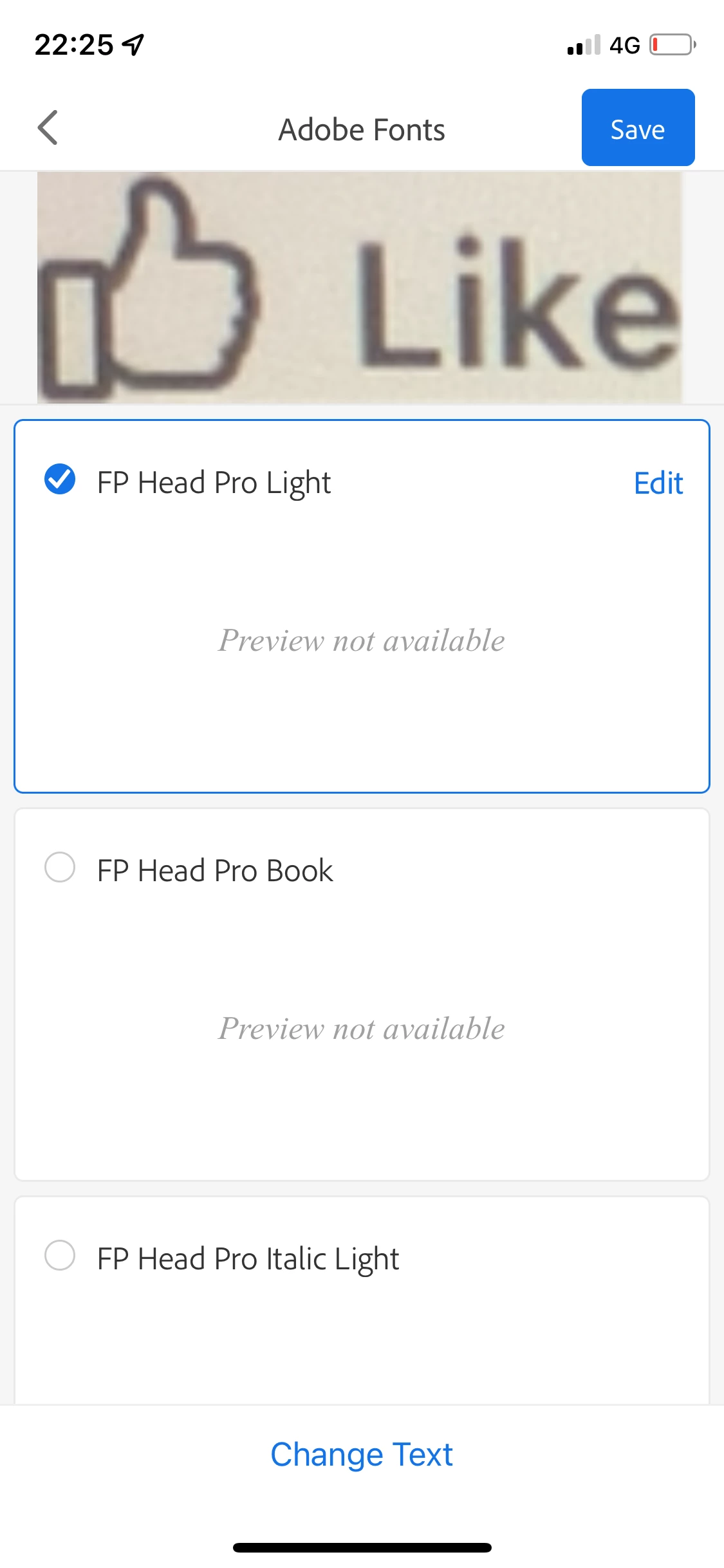Save the selected font
724x1568 pixels.
tap(637, 127)
